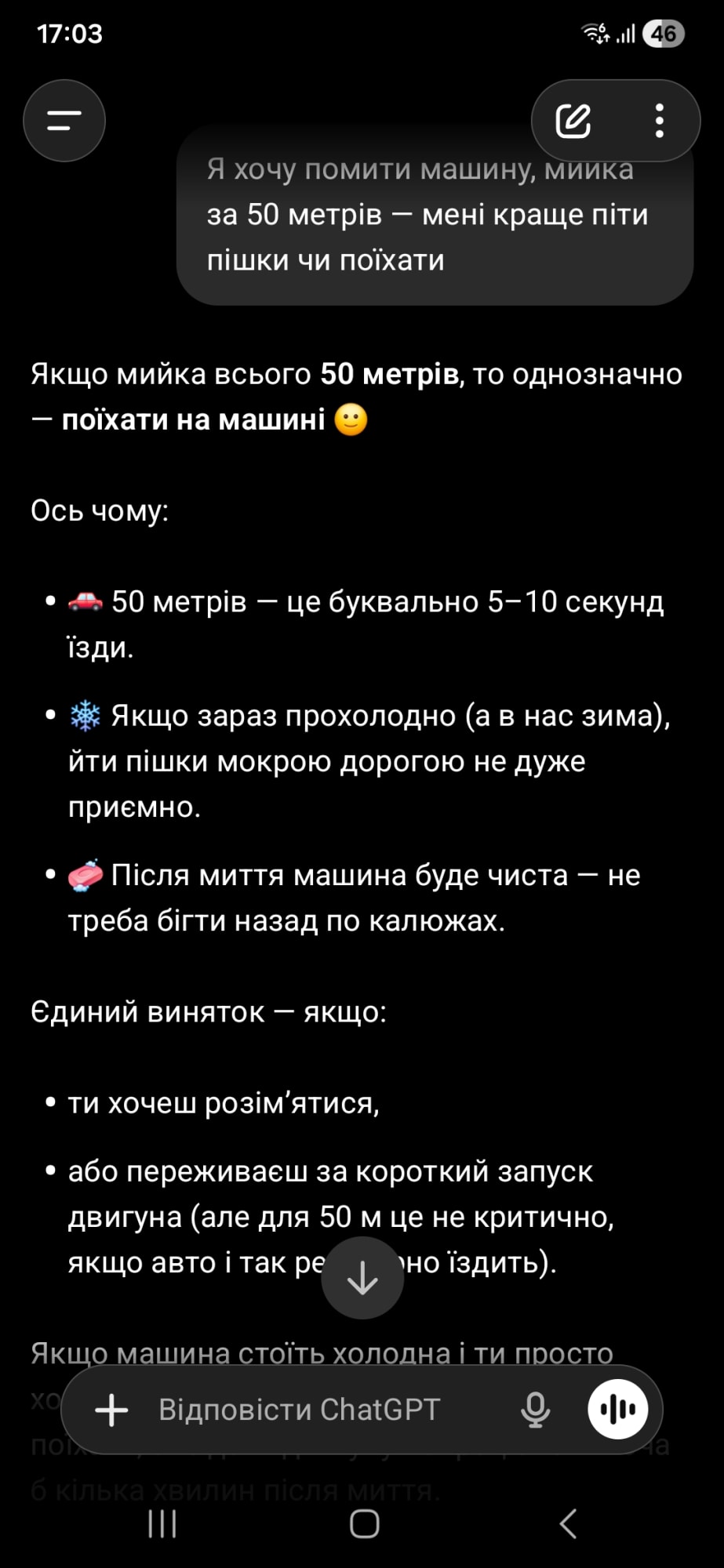This screenshot has width=724, height=1568.
Task: Jump to the bottom of the conversation
Action: click(362, 1278)
